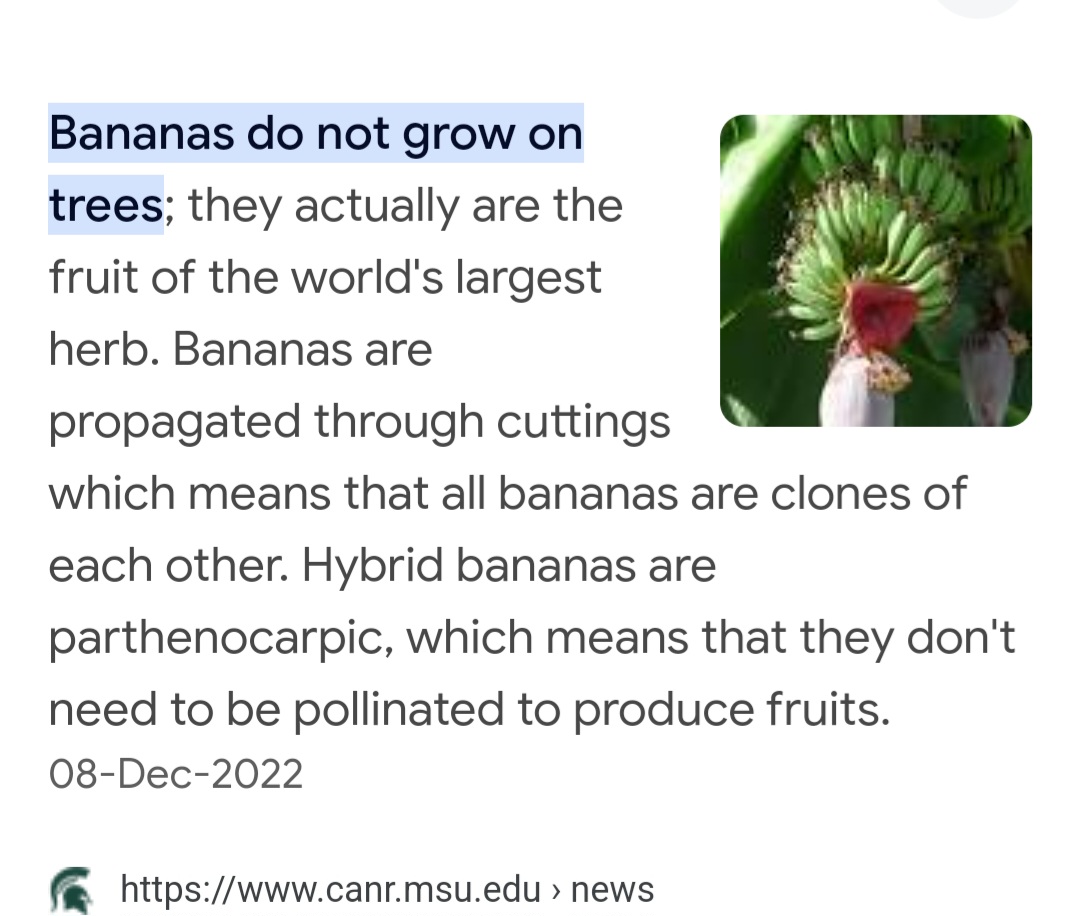Open the banana plant image thumbnail
1080x916 pixels.
pyautogui.click(x=875, y=271)
